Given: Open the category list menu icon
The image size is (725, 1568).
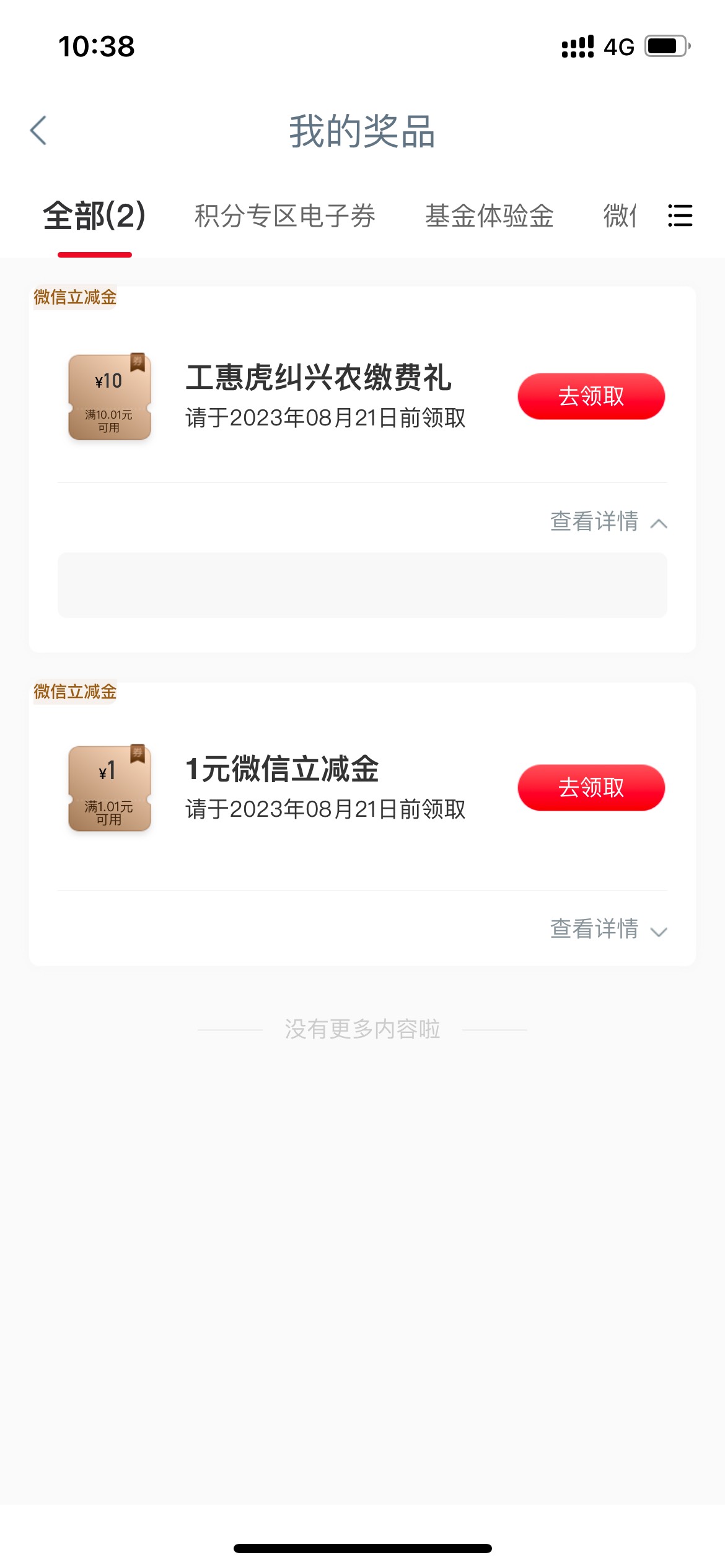Looking at the screenshot, I should pyautogui.click(x=680, y=216).
